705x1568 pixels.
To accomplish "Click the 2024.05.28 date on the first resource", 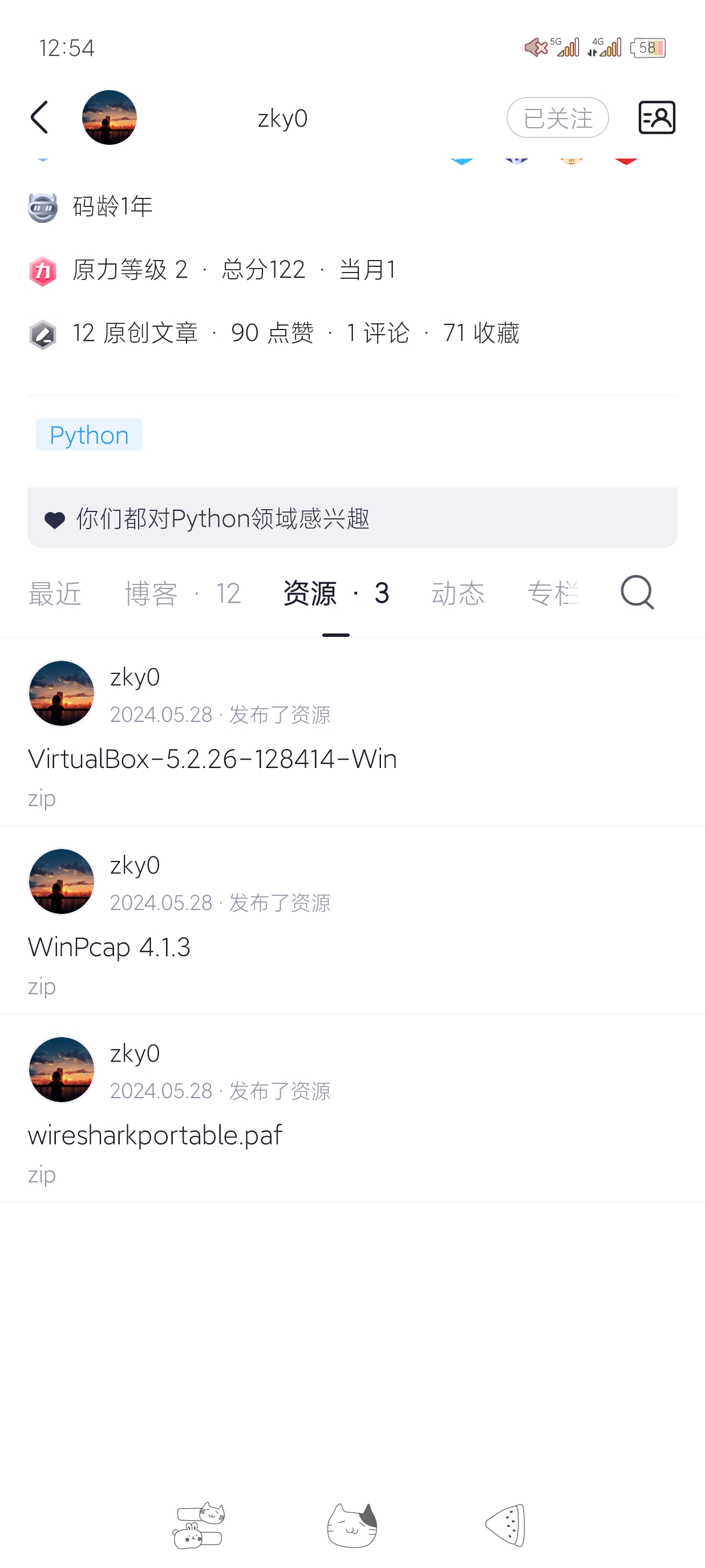I will coord(161,715).
